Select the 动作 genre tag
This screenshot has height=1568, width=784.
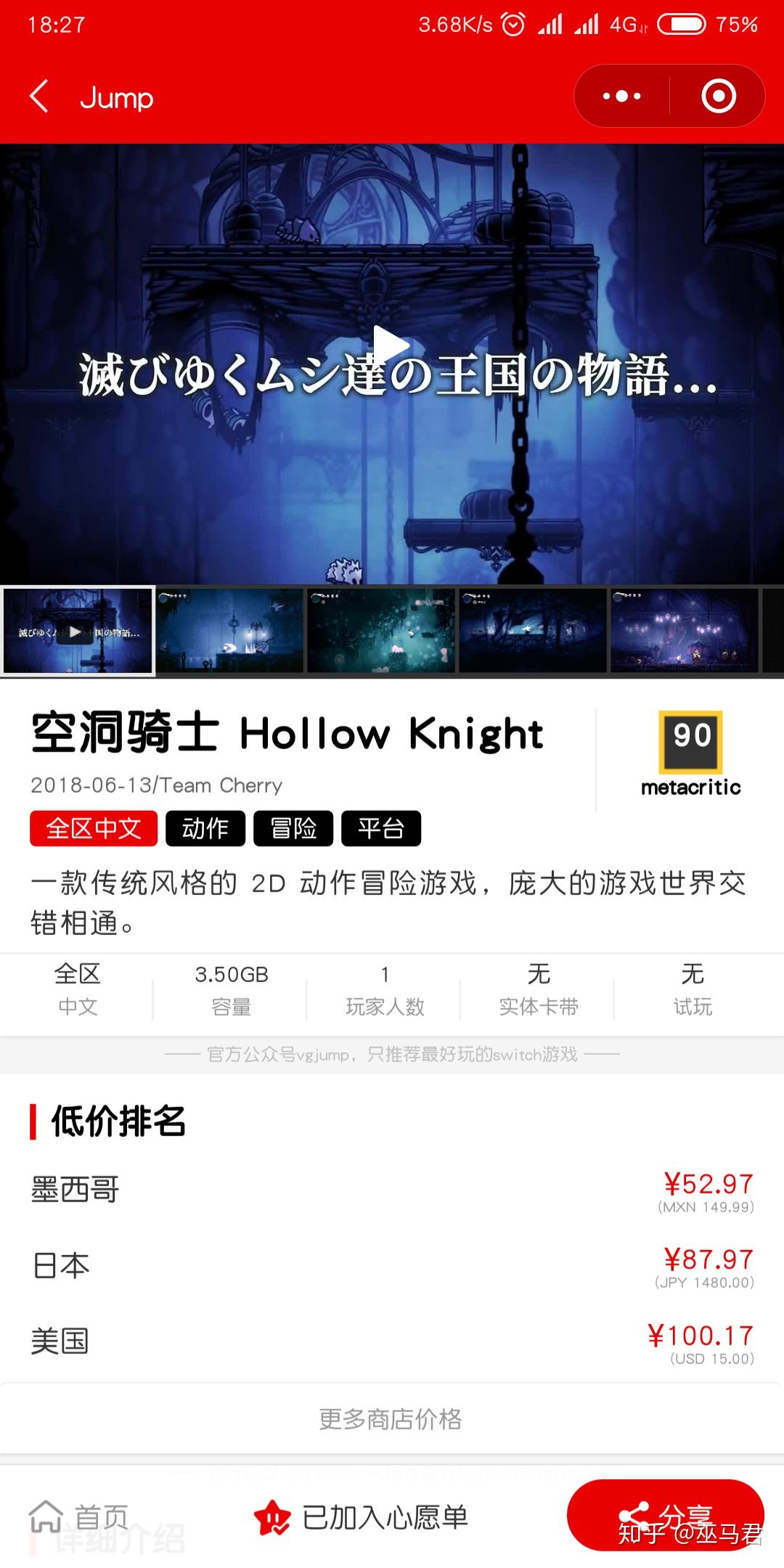pos(205,828)
